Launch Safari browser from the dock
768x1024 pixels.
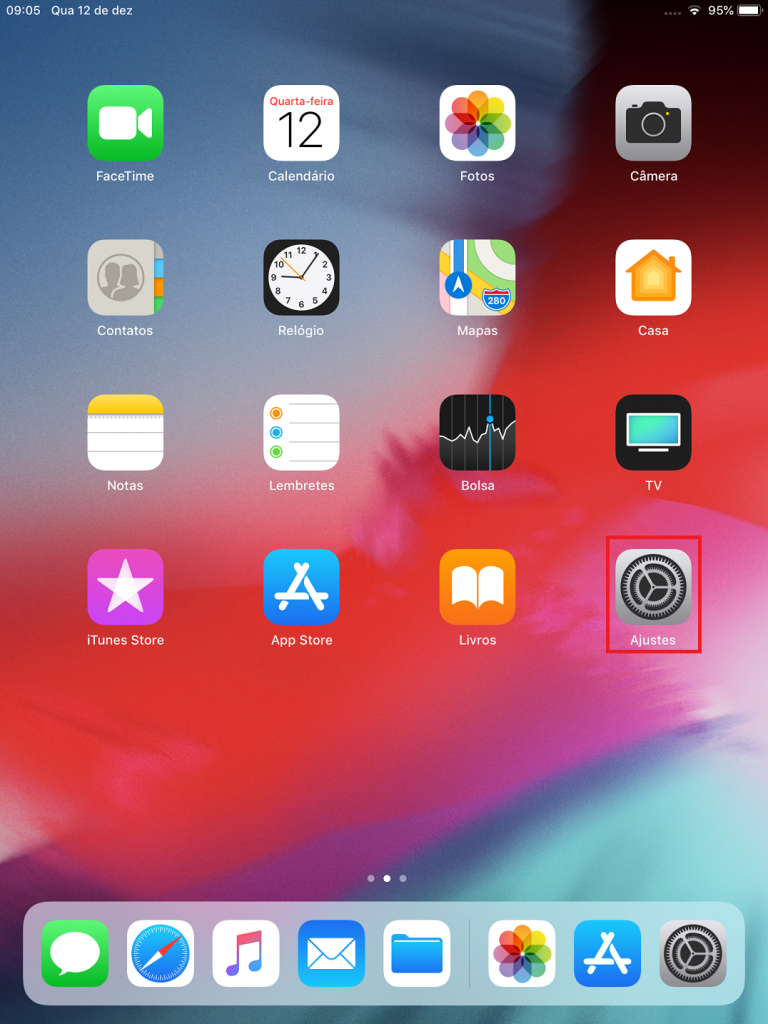coord(160,953)
